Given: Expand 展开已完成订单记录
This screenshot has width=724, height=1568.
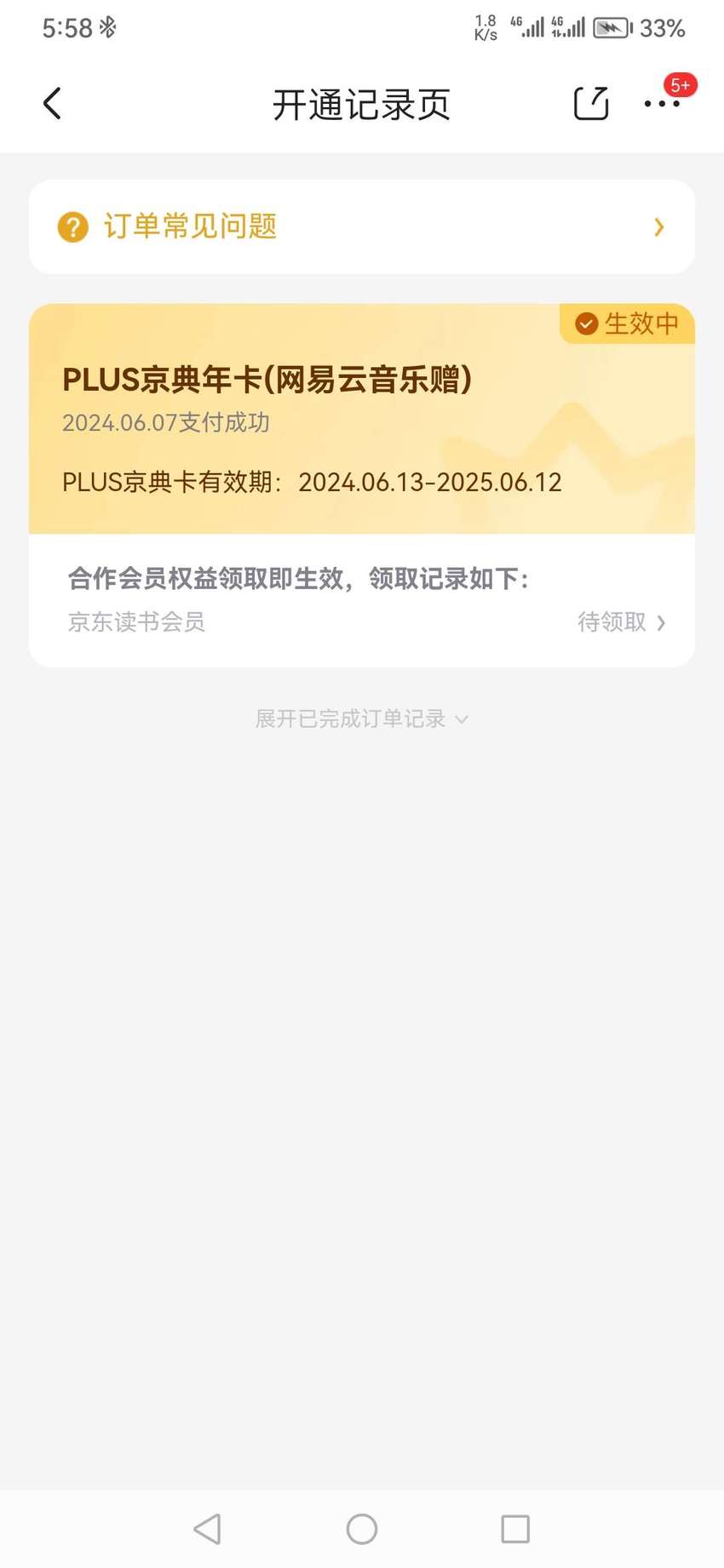Looking at the screenshot, I should 362,719.
